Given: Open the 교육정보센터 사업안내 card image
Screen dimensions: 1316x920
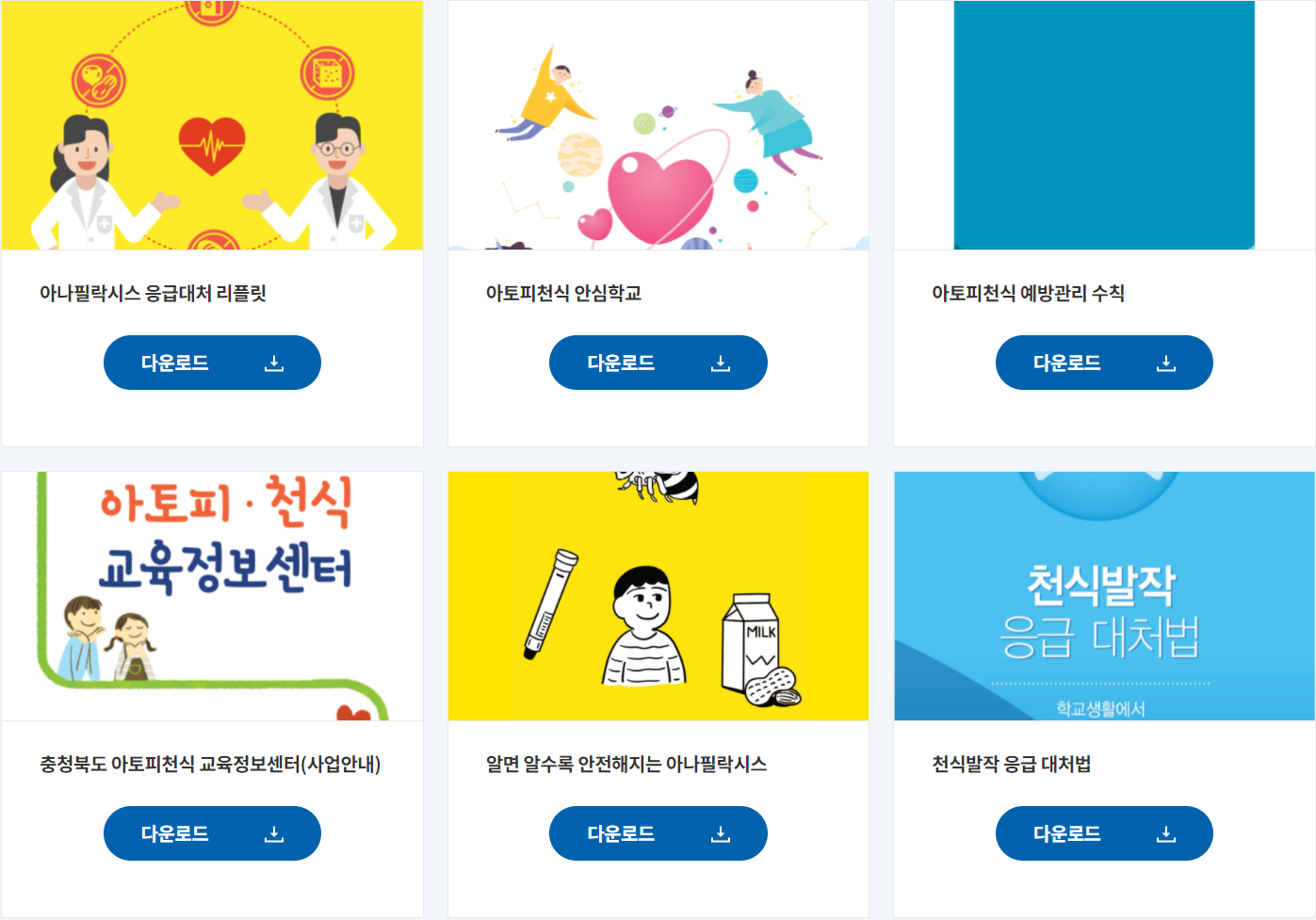Looking at the screenshot, I should [x=212, y=596].
